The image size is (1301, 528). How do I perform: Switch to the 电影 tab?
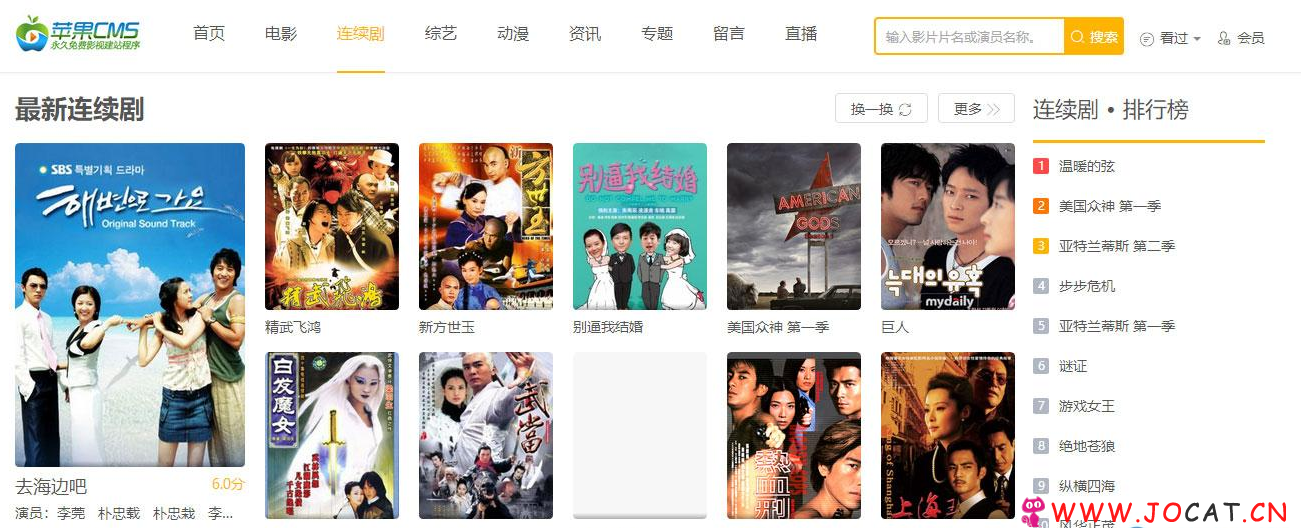[281, 34]
